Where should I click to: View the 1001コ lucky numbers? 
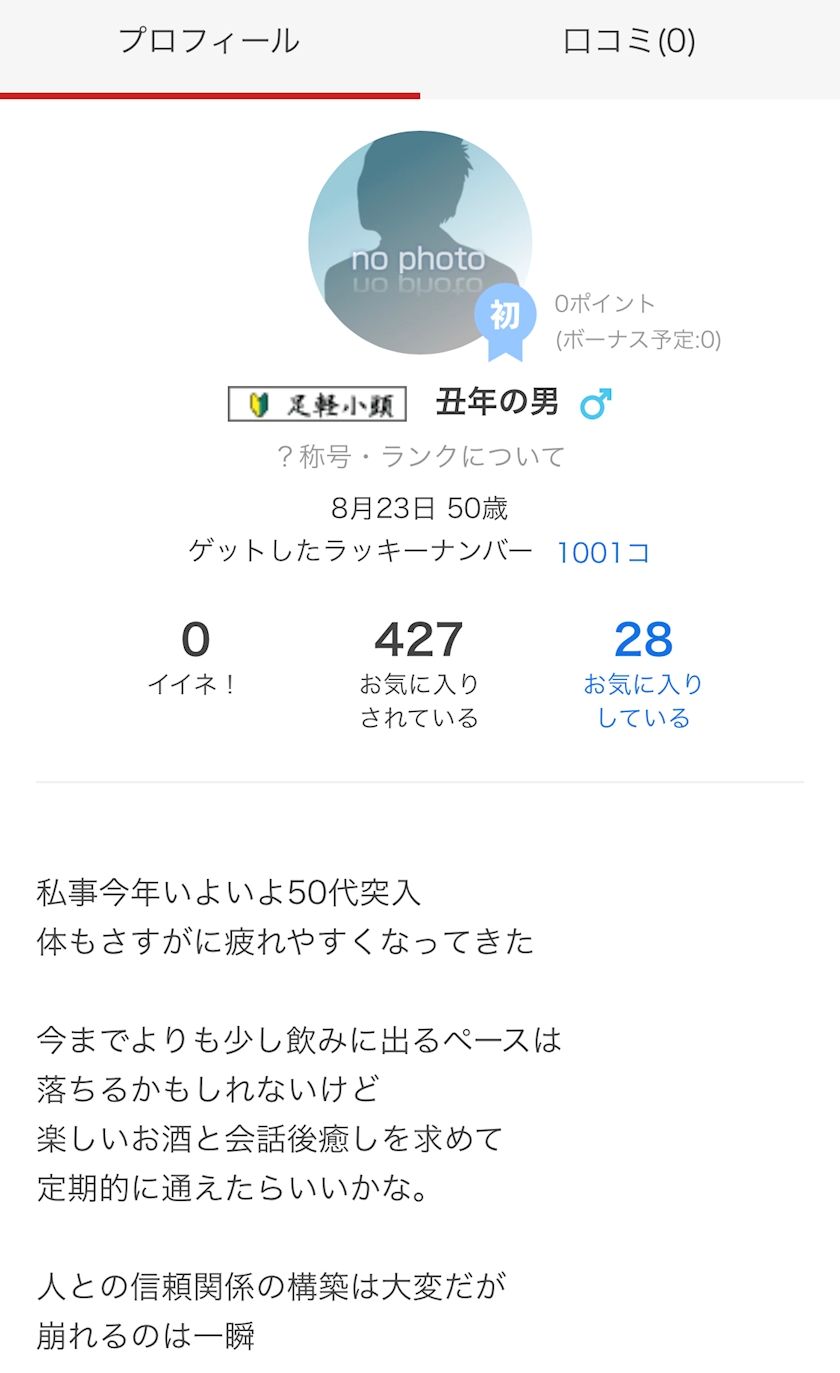click(x=603, y=552)
